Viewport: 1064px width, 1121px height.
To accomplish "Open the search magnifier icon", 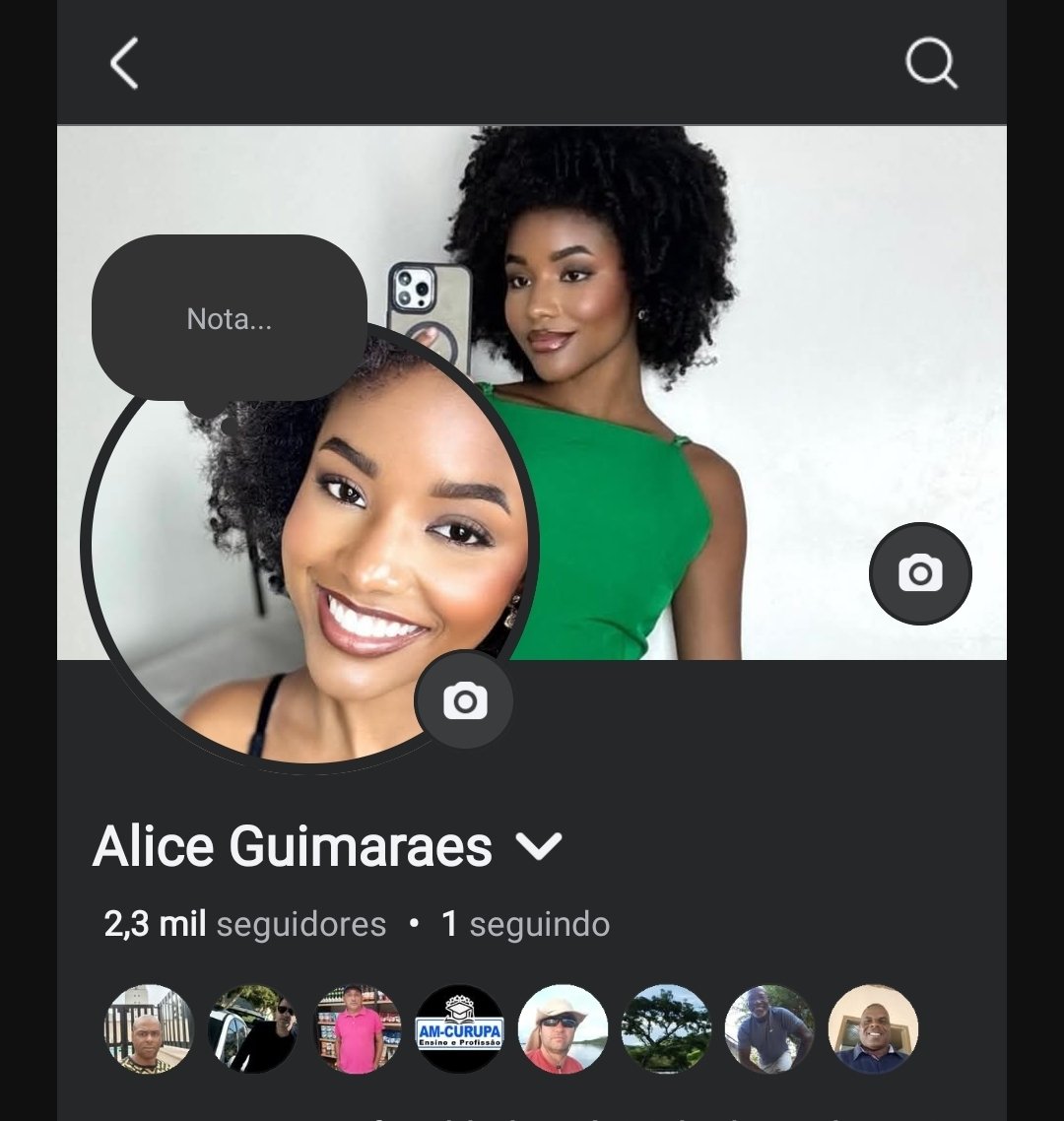I will point(930,64).
